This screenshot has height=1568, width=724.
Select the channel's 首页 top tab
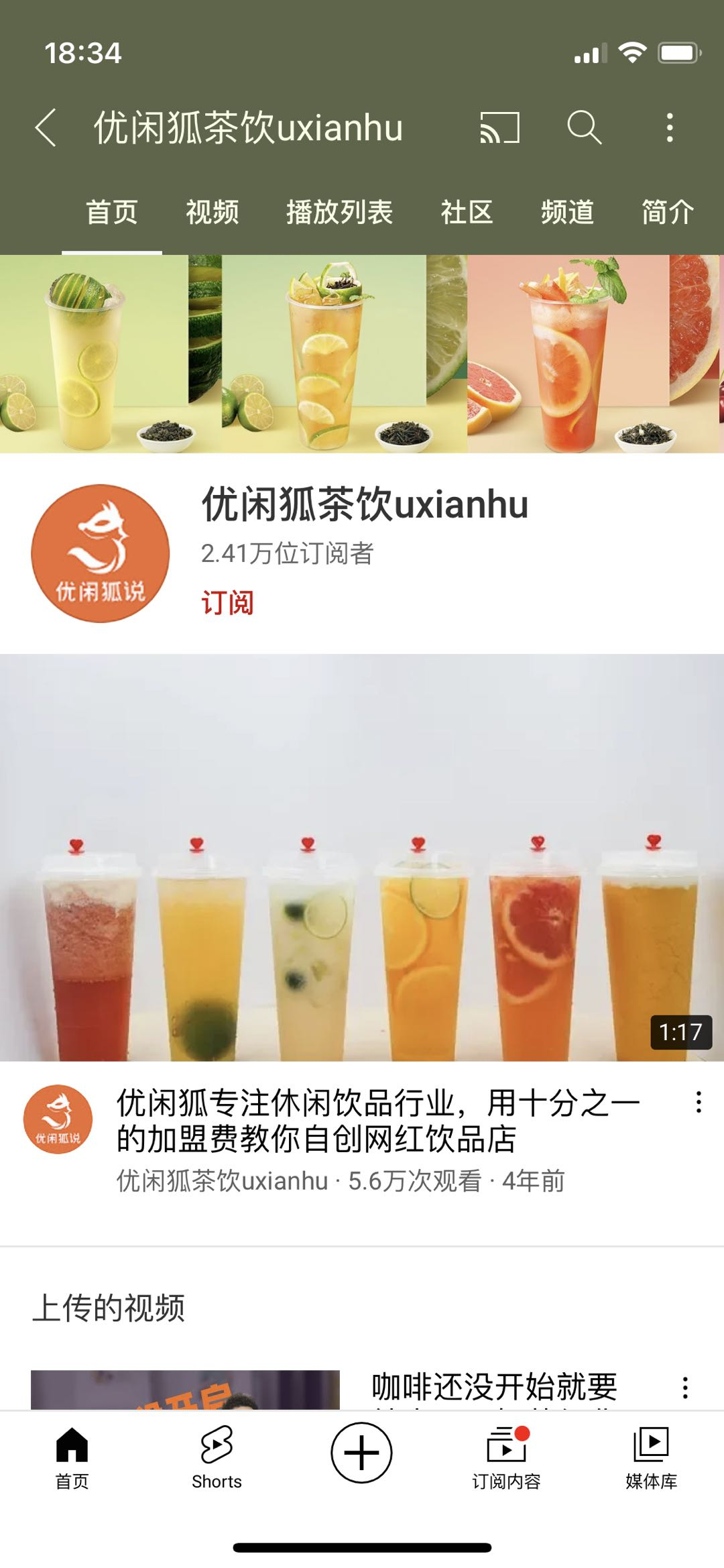point(112,212)
